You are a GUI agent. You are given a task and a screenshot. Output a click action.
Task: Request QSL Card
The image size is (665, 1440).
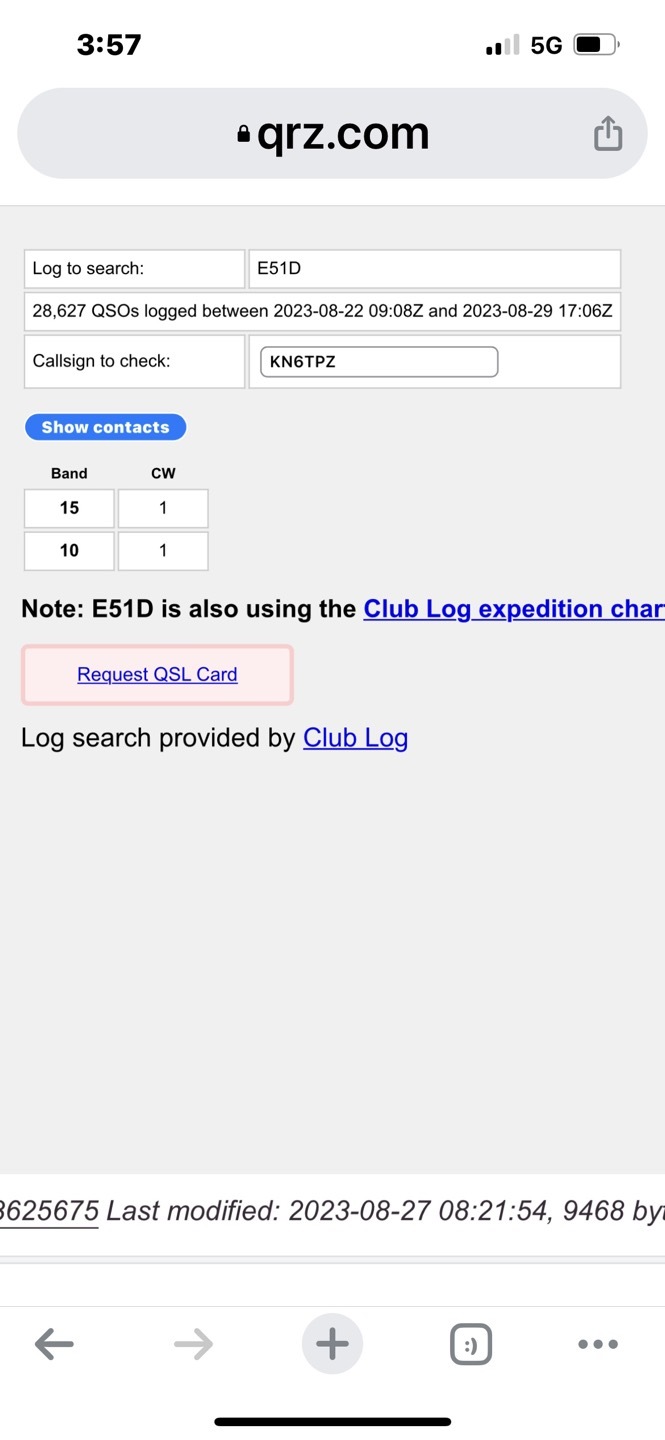157,674
